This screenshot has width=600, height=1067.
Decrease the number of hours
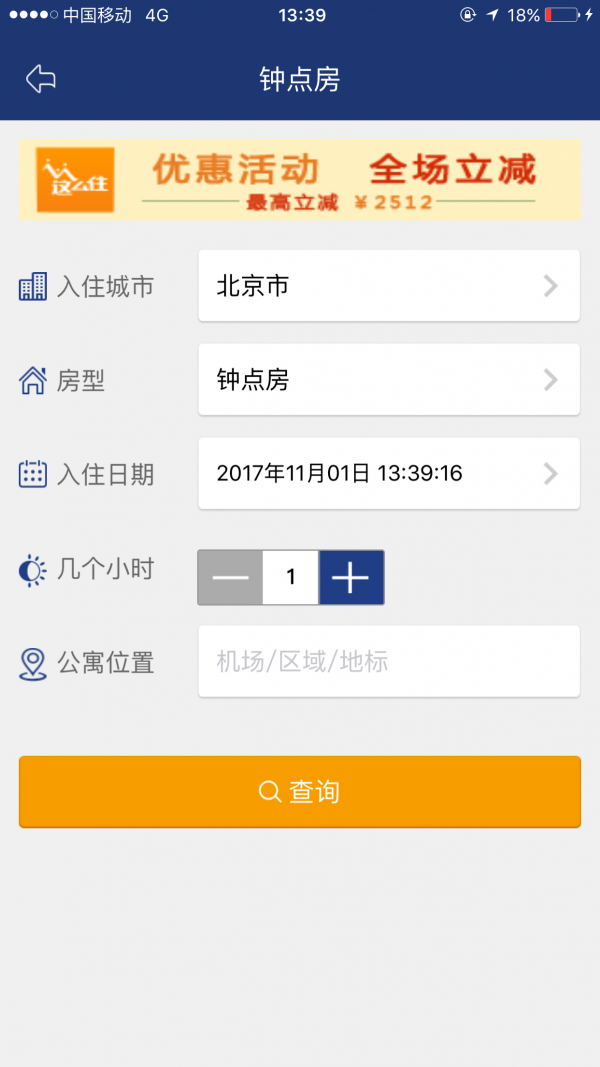pyautogui.click(x=230, y=577)
